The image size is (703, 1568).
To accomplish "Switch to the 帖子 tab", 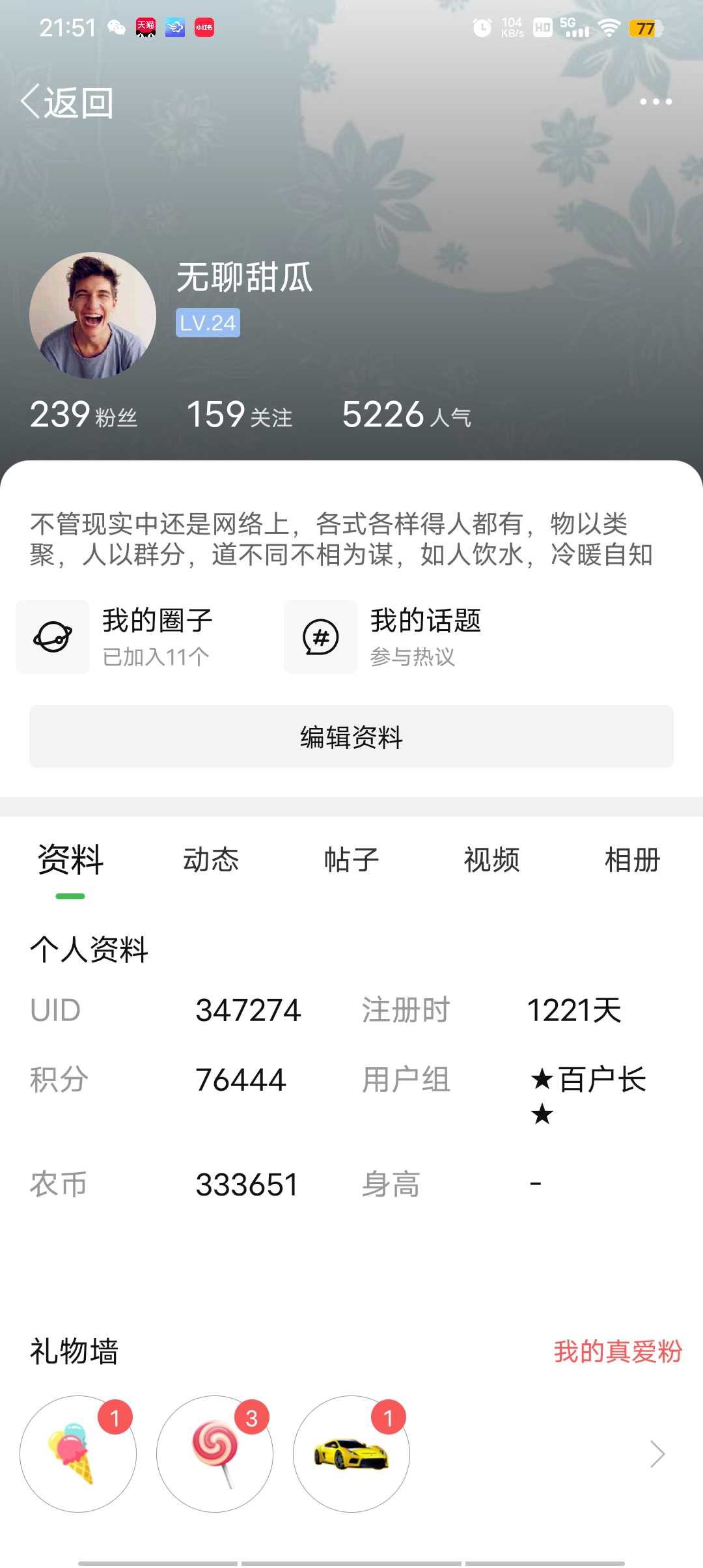I will click(351, 860).
